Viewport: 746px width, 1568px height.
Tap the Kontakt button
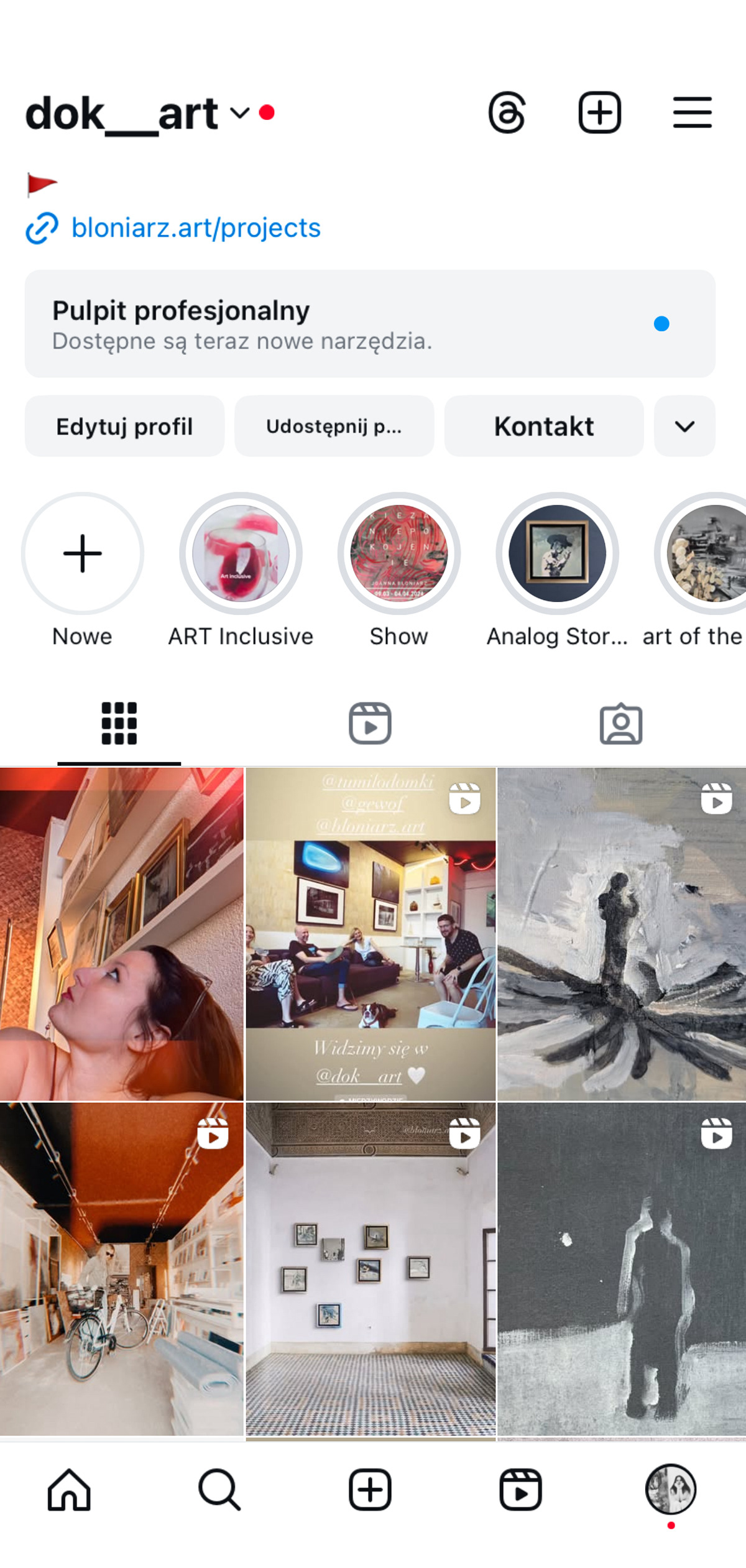(x=544, y=427)
